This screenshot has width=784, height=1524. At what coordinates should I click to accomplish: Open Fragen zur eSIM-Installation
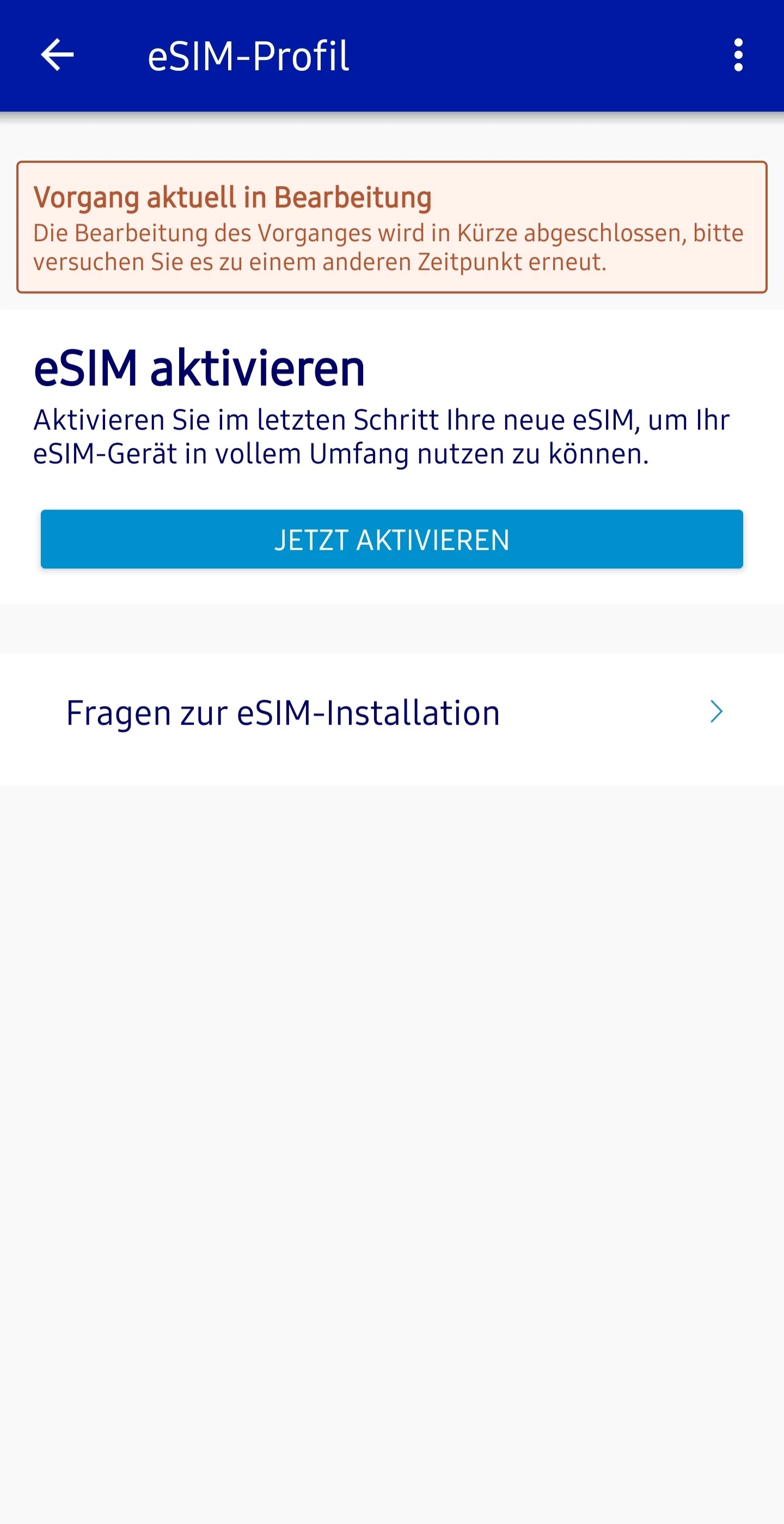click(391, 712)
